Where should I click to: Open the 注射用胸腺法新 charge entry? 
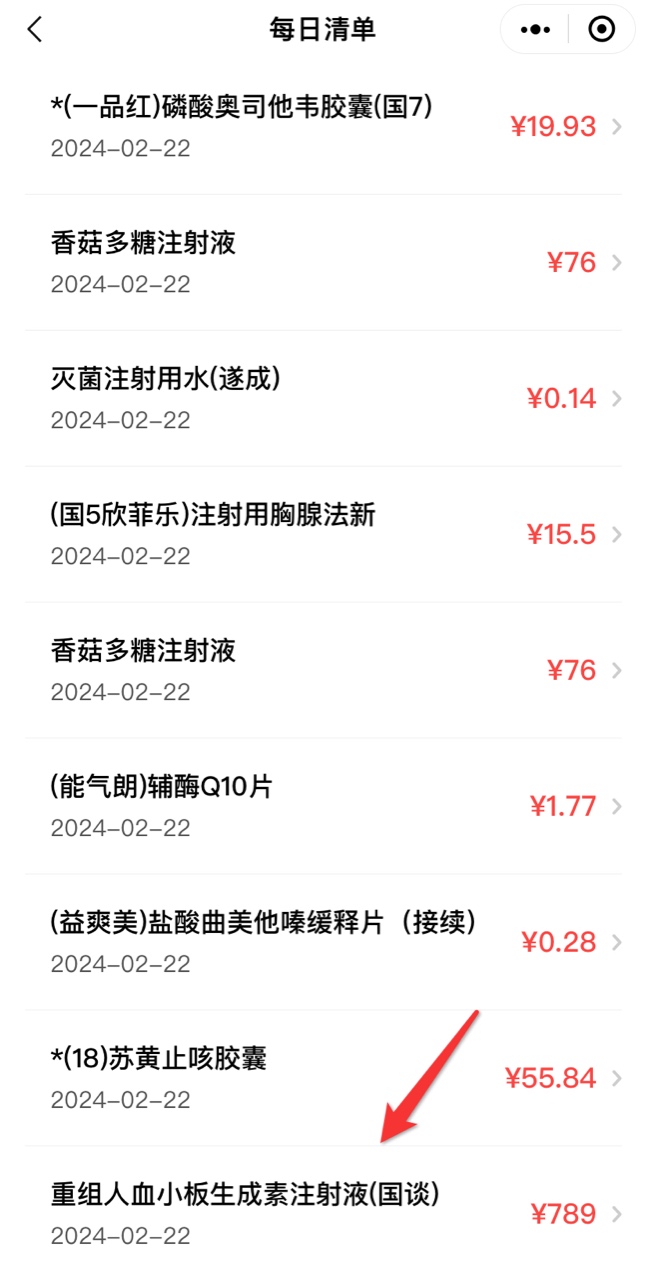point(323,534)
